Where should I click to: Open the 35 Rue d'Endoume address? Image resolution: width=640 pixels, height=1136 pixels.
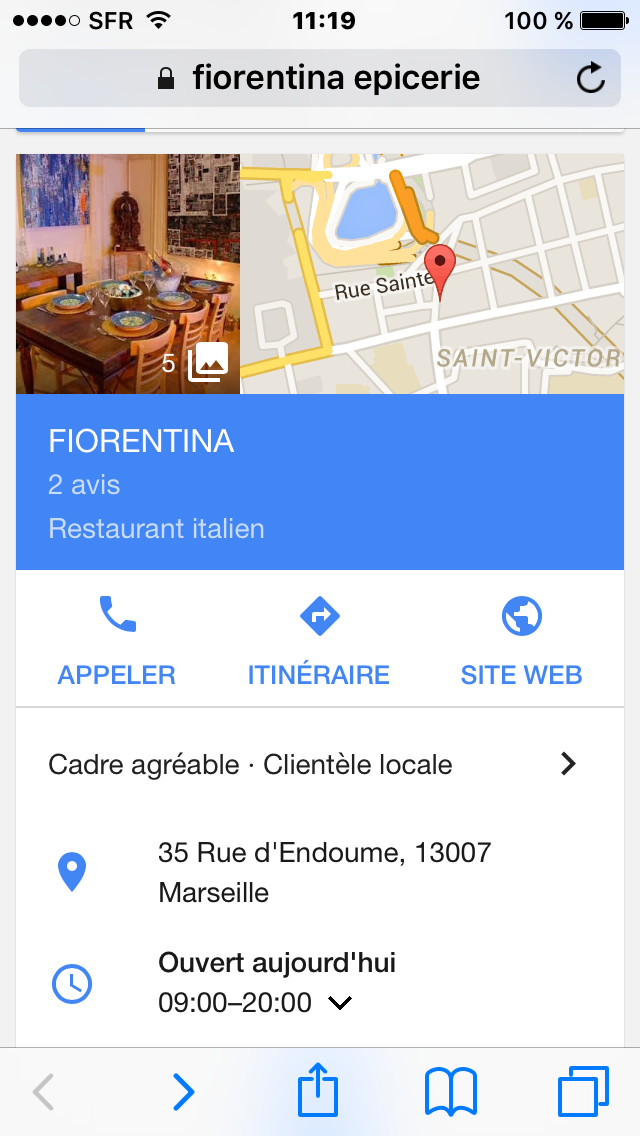[x=324, y=872]
